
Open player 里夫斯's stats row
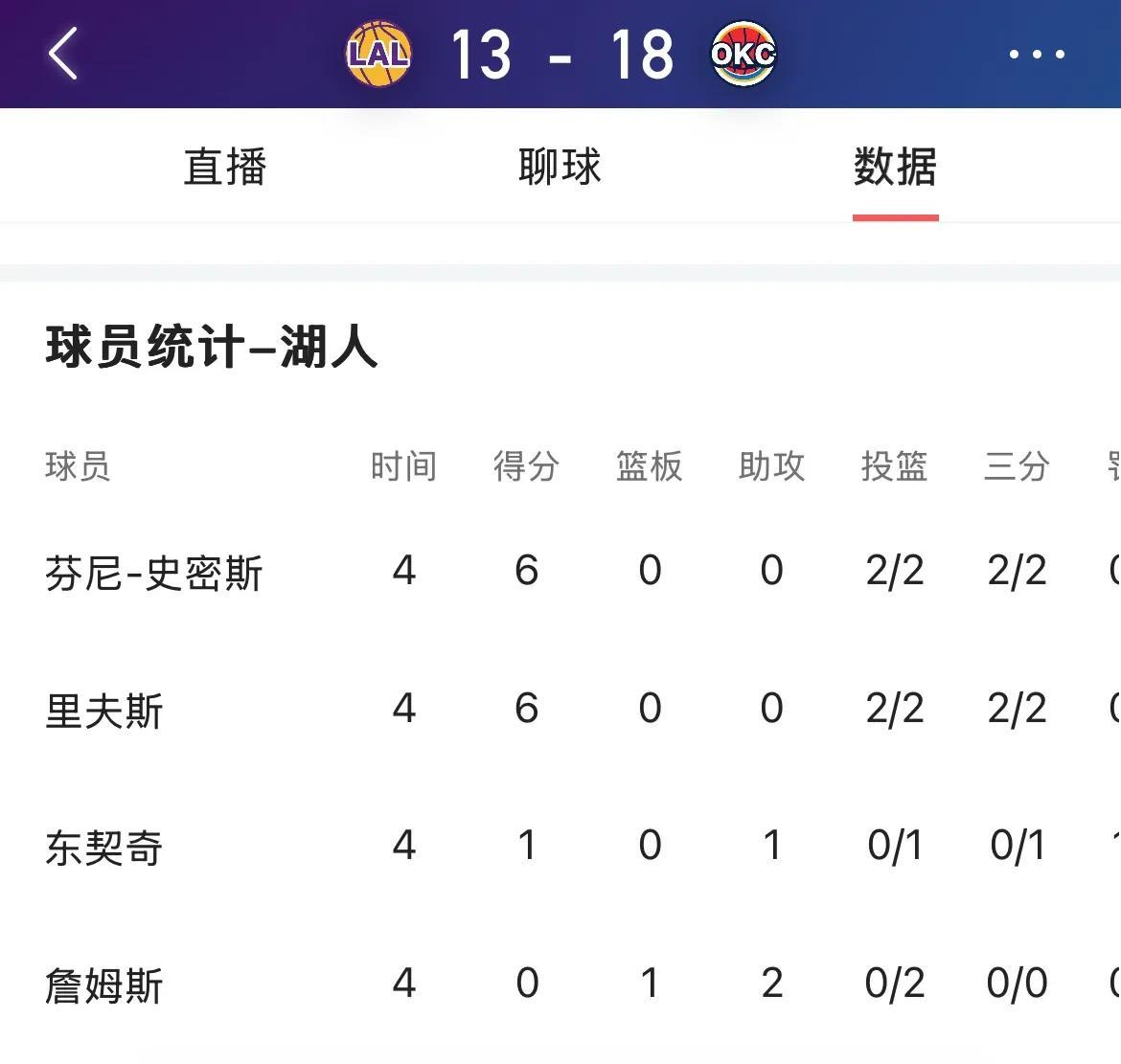[x=104, y=711]
